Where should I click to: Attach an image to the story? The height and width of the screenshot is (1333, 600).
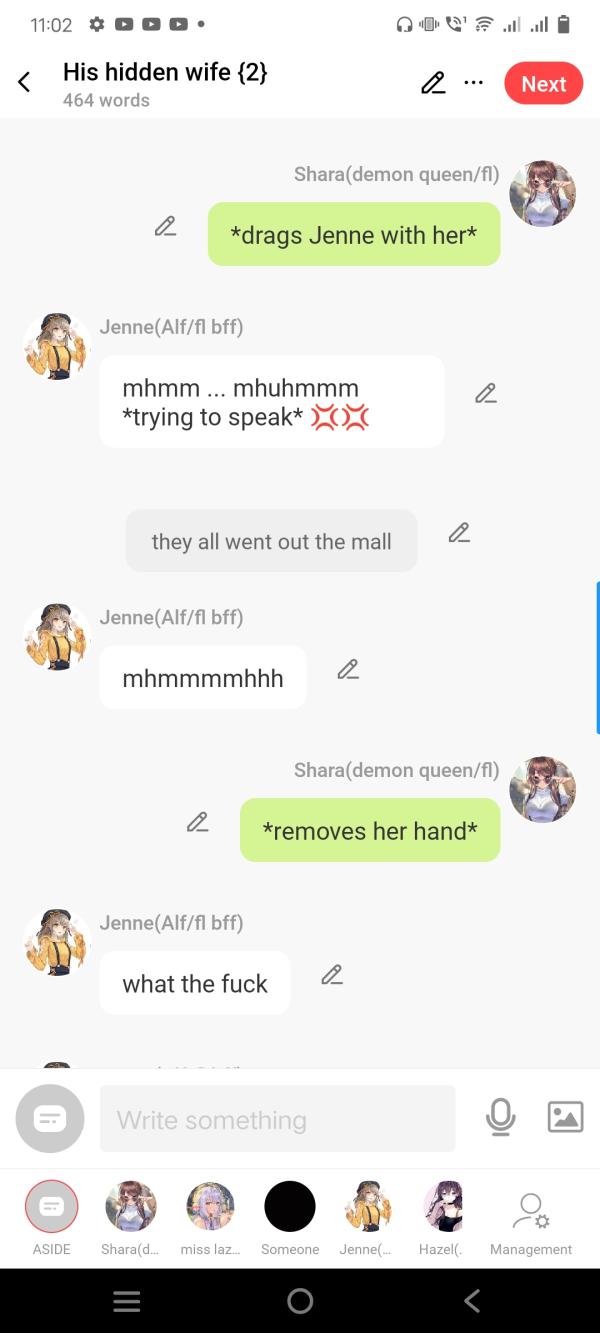(x=565, y=1117)
